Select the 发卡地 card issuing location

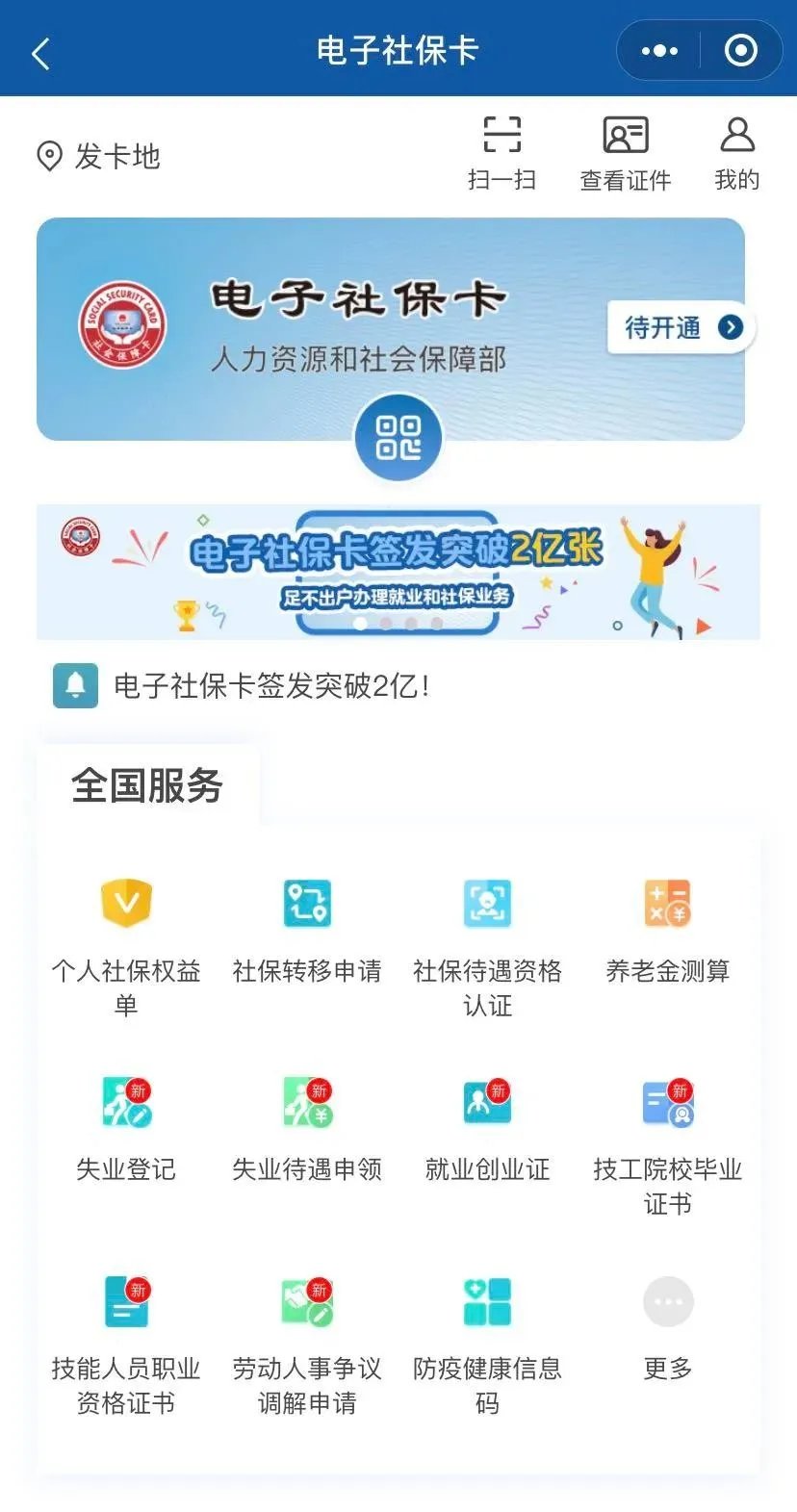pyautogui.click(x=98, y=156)
